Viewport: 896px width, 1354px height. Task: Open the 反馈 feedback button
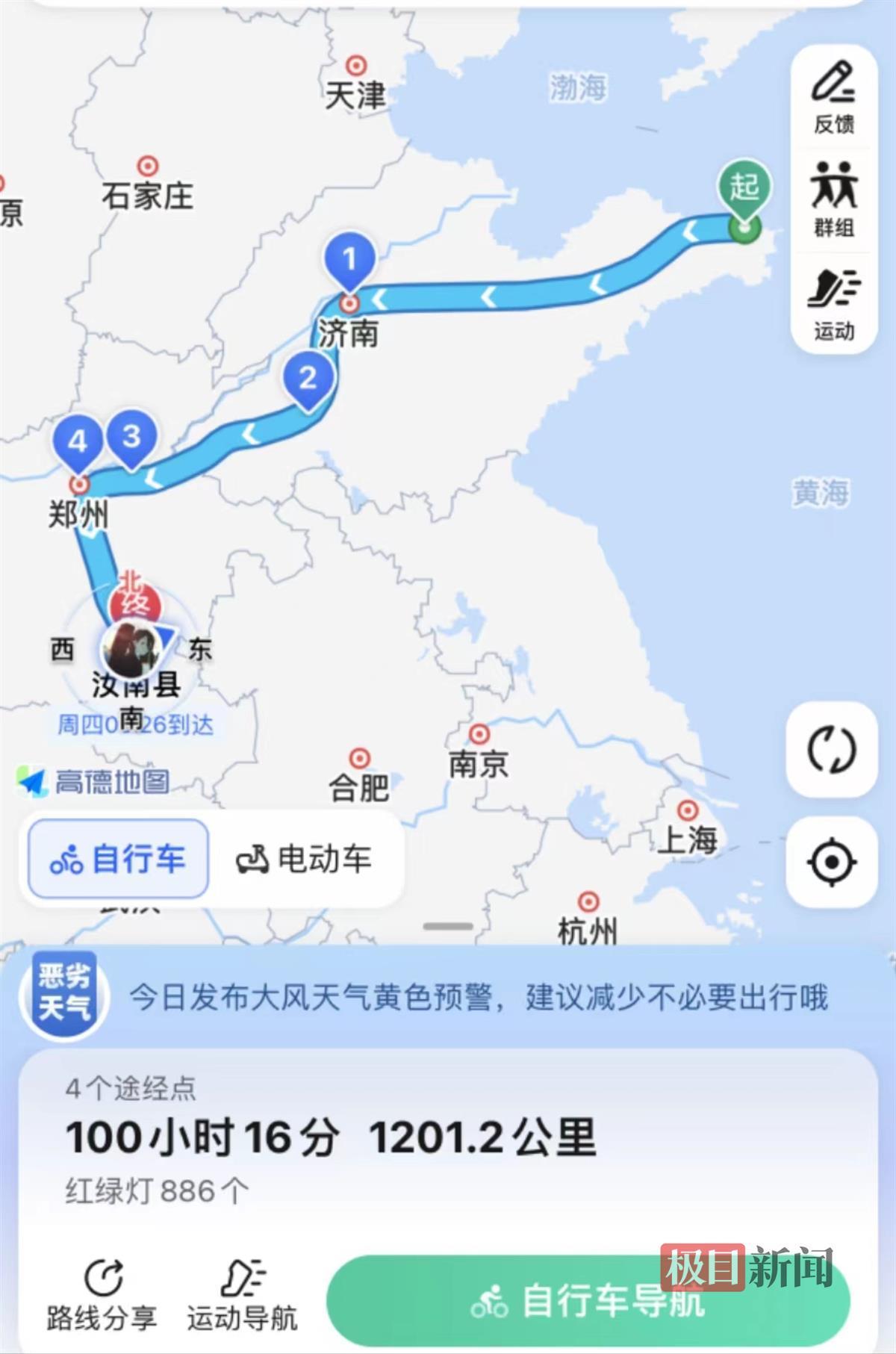click(x=833, y=98)
